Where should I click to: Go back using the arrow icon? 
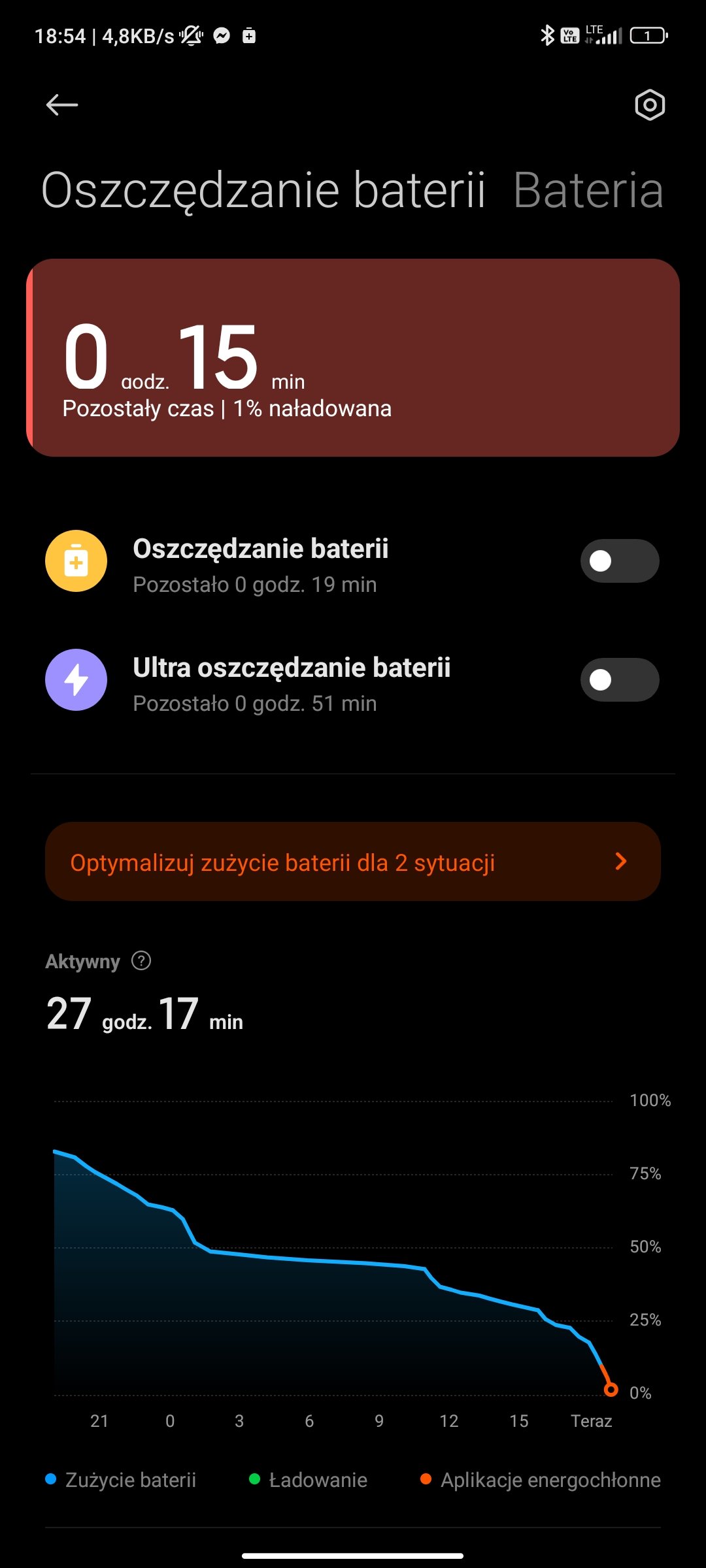[x=62, y=105]
